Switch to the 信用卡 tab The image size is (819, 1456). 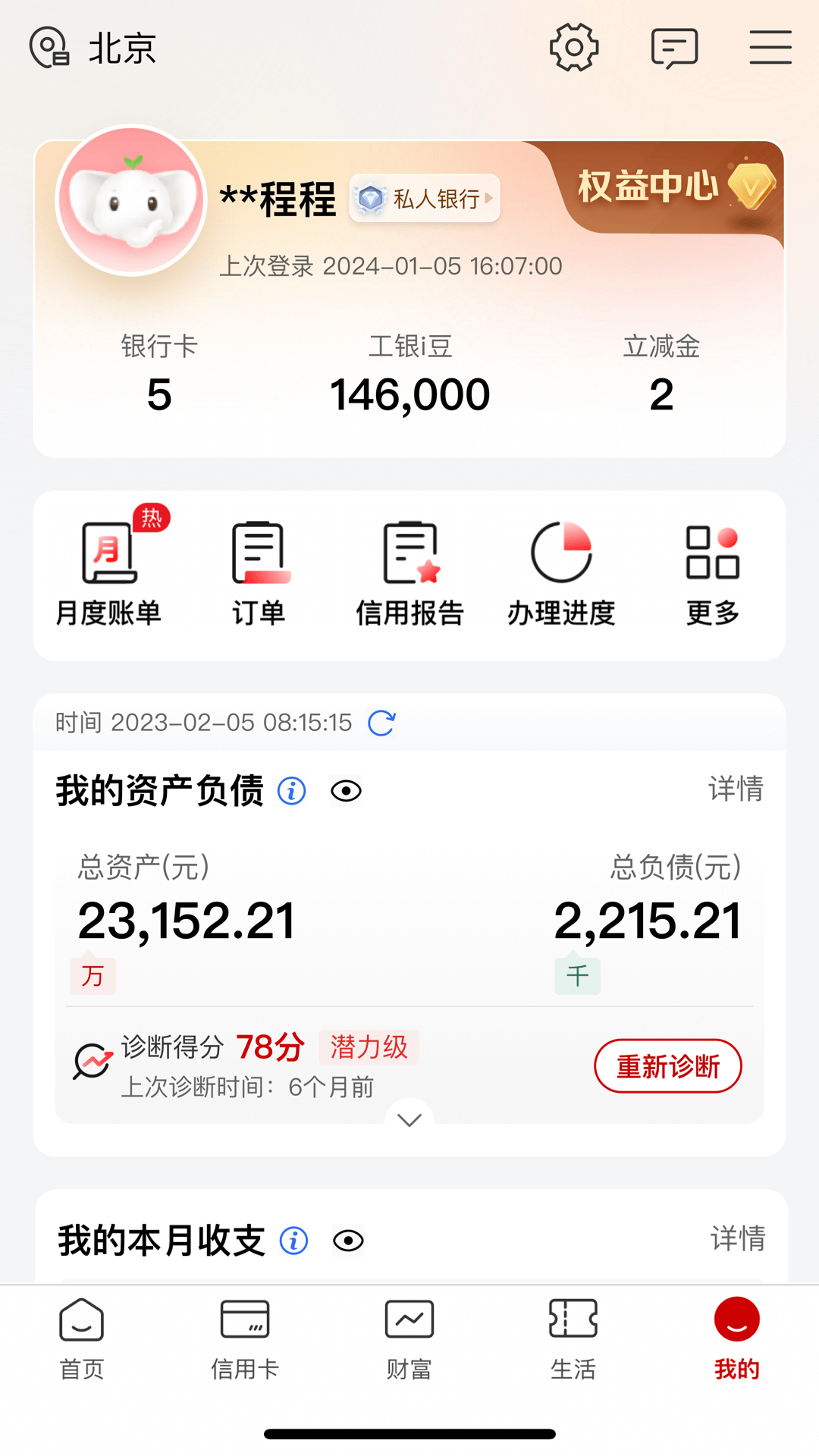[244, 1338]
